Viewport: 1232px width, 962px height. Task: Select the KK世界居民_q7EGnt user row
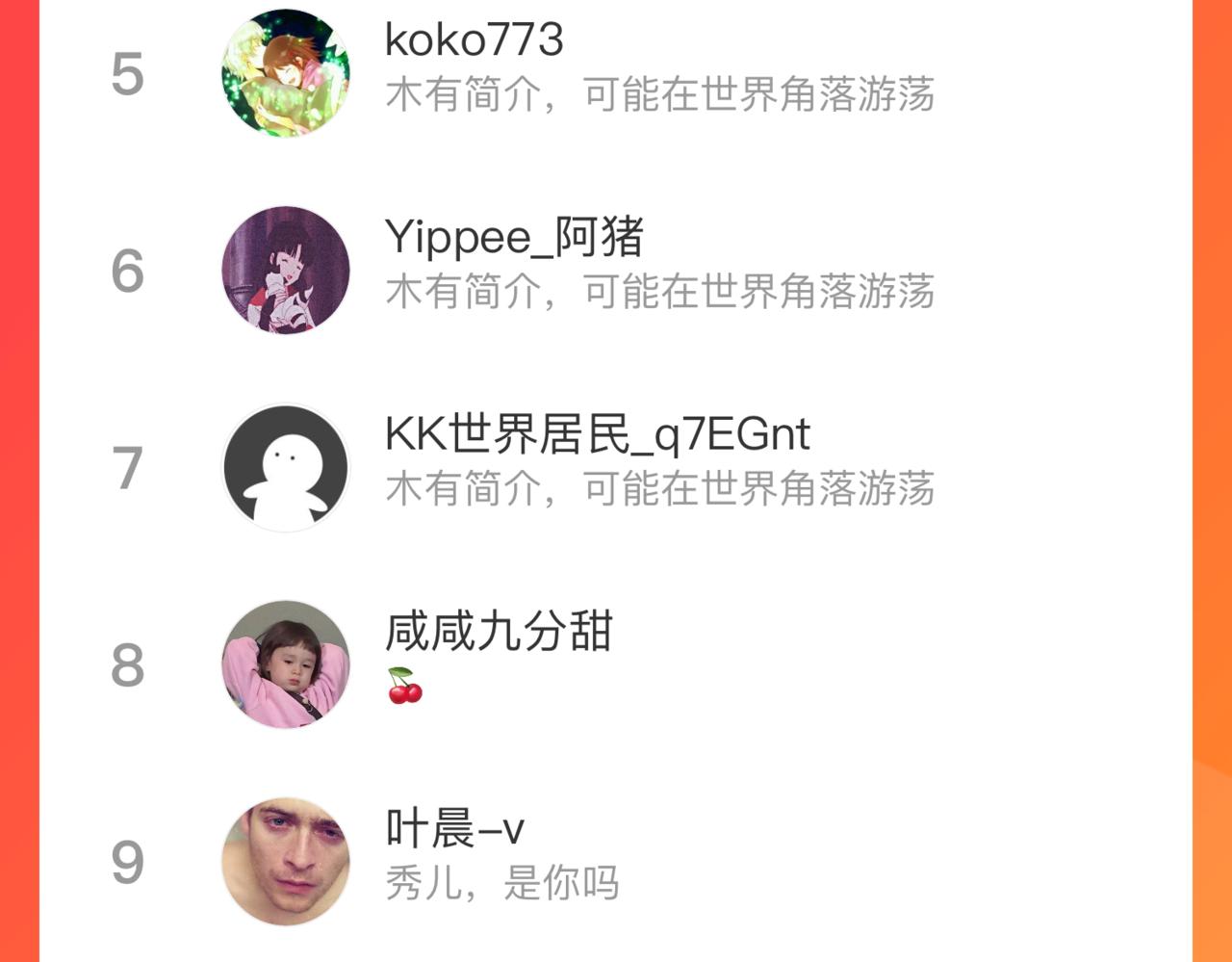[x=597, y=435]
